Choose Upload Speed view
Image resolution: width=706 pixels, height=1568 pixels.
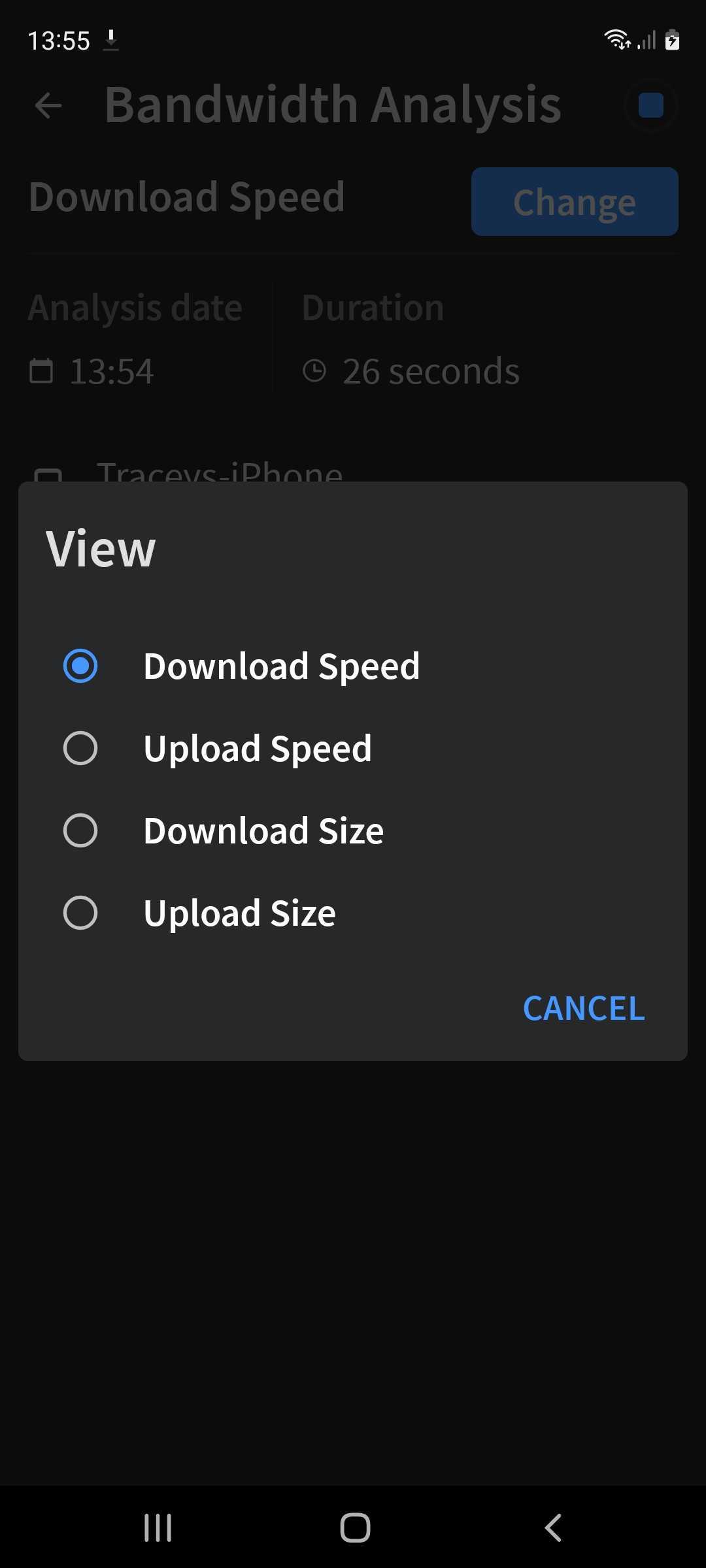pyautogui.click(x=353, y=749)
